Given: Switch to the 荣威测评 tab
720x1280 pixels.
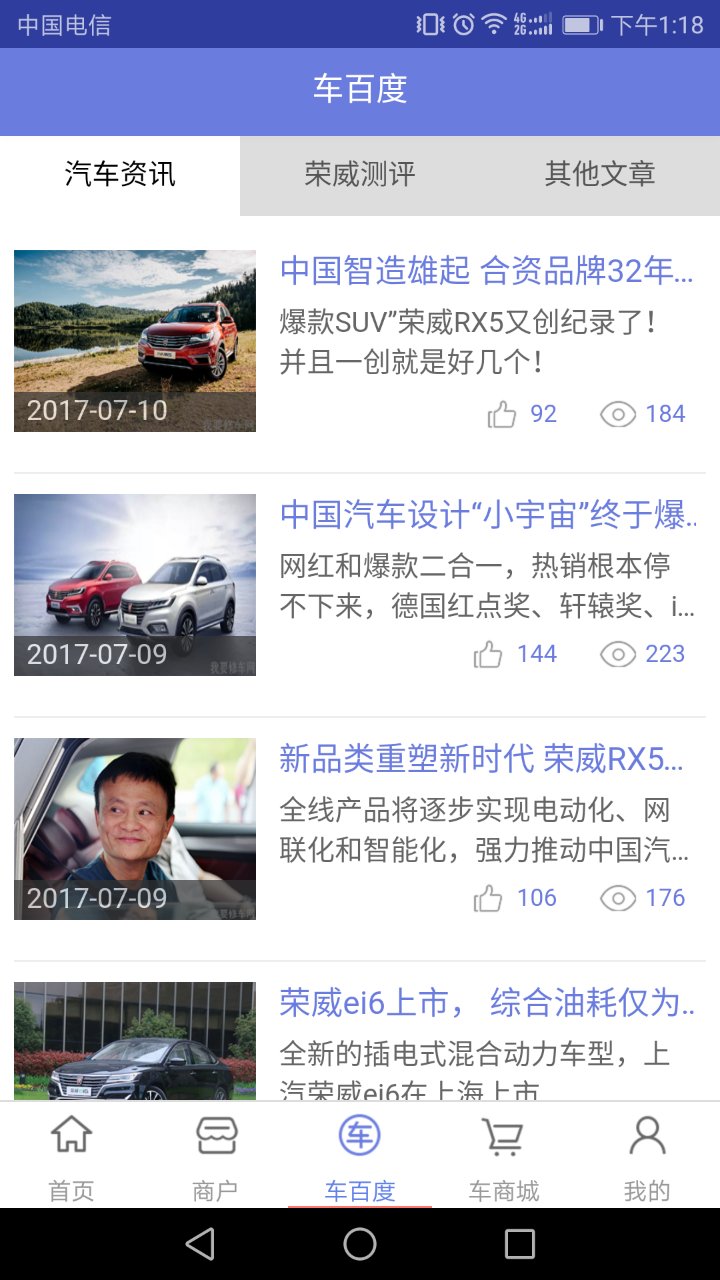Looking at the screenshot, I should (360, 175).
